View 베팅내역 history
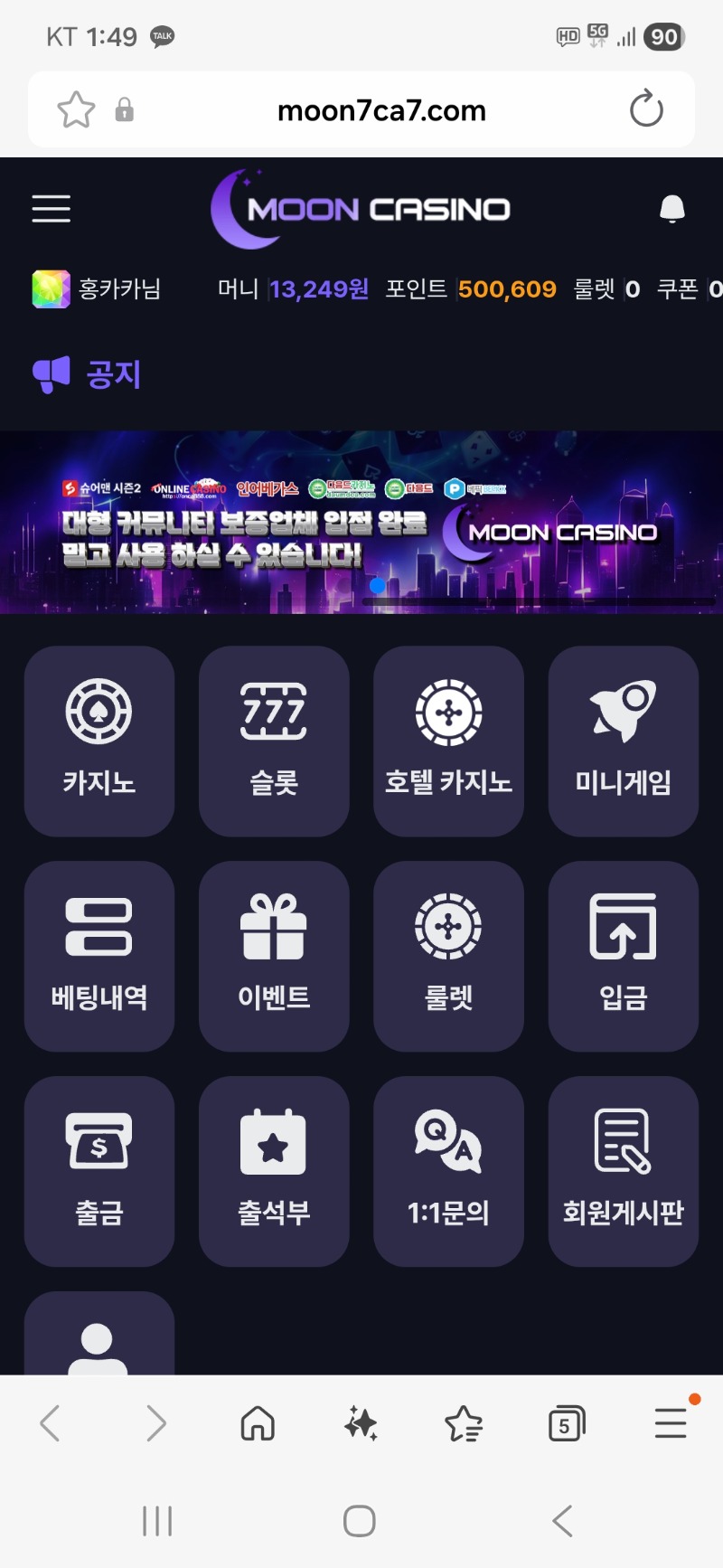 pyautogui.click(x=99, y=956)
